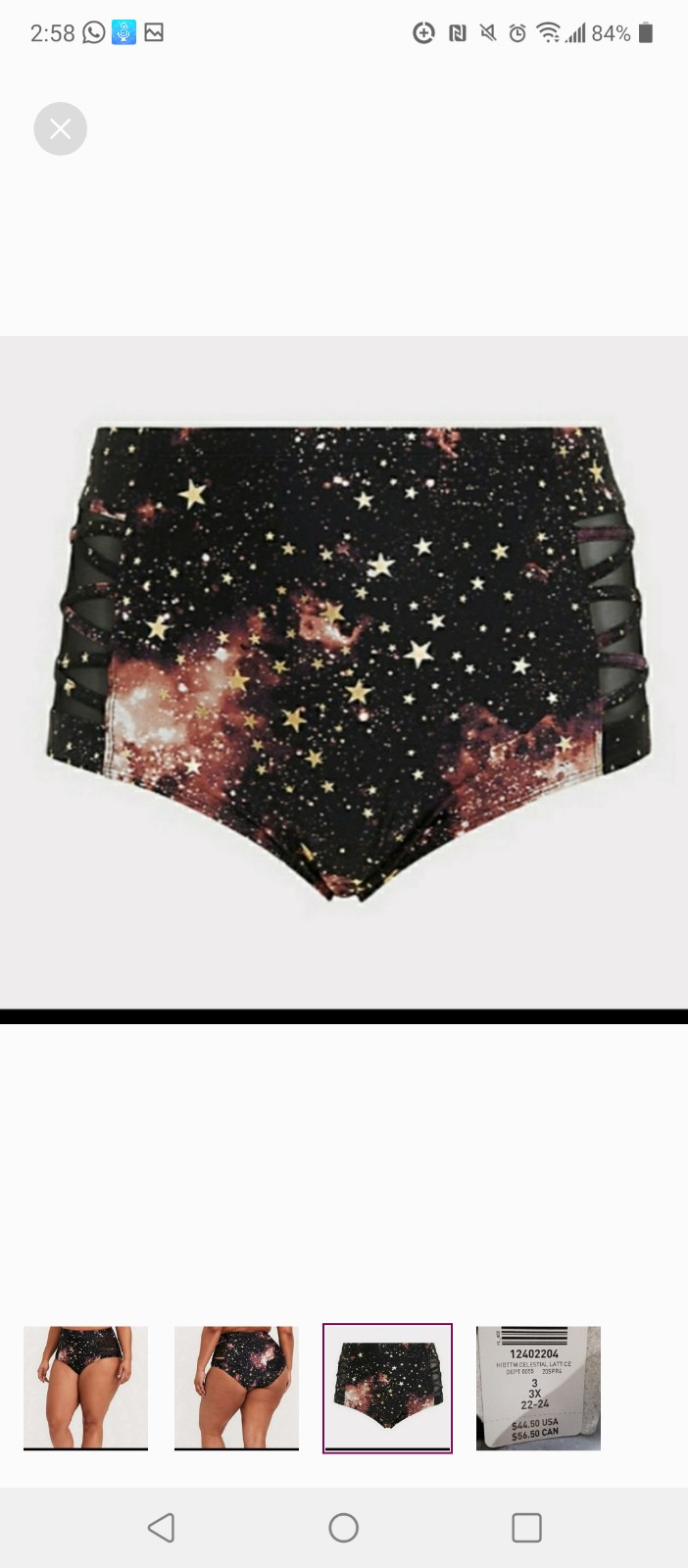Image resolution: width=688 pixels, height=1568 pixels.
Task: Go back using the system navigation
Action: (x=162, y=1527)
